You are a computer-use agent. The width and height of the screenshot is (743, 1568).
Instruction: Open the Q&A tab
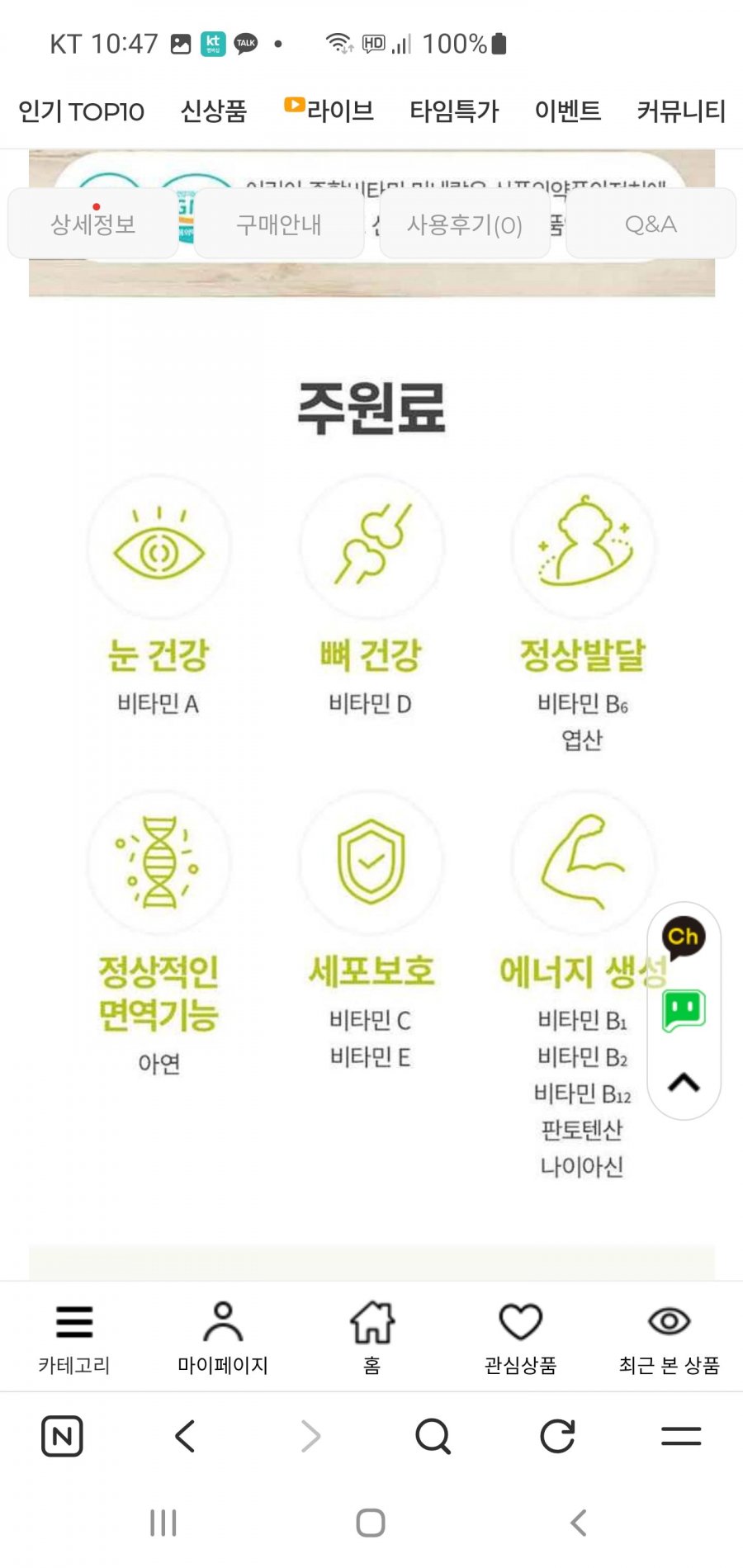pyautogui.click(x=651, y=223)
